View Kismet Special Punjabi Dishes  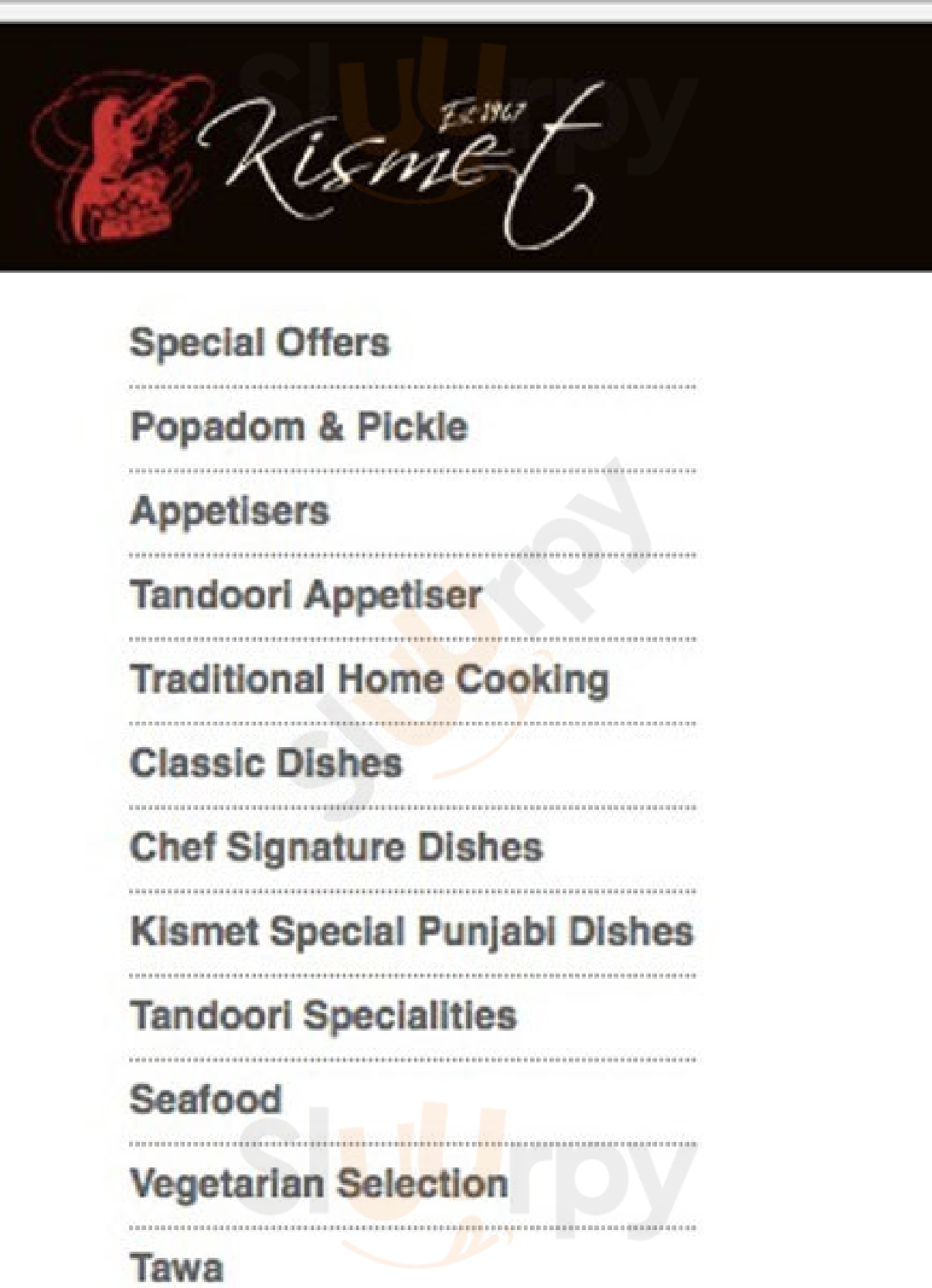click(412, 932)
